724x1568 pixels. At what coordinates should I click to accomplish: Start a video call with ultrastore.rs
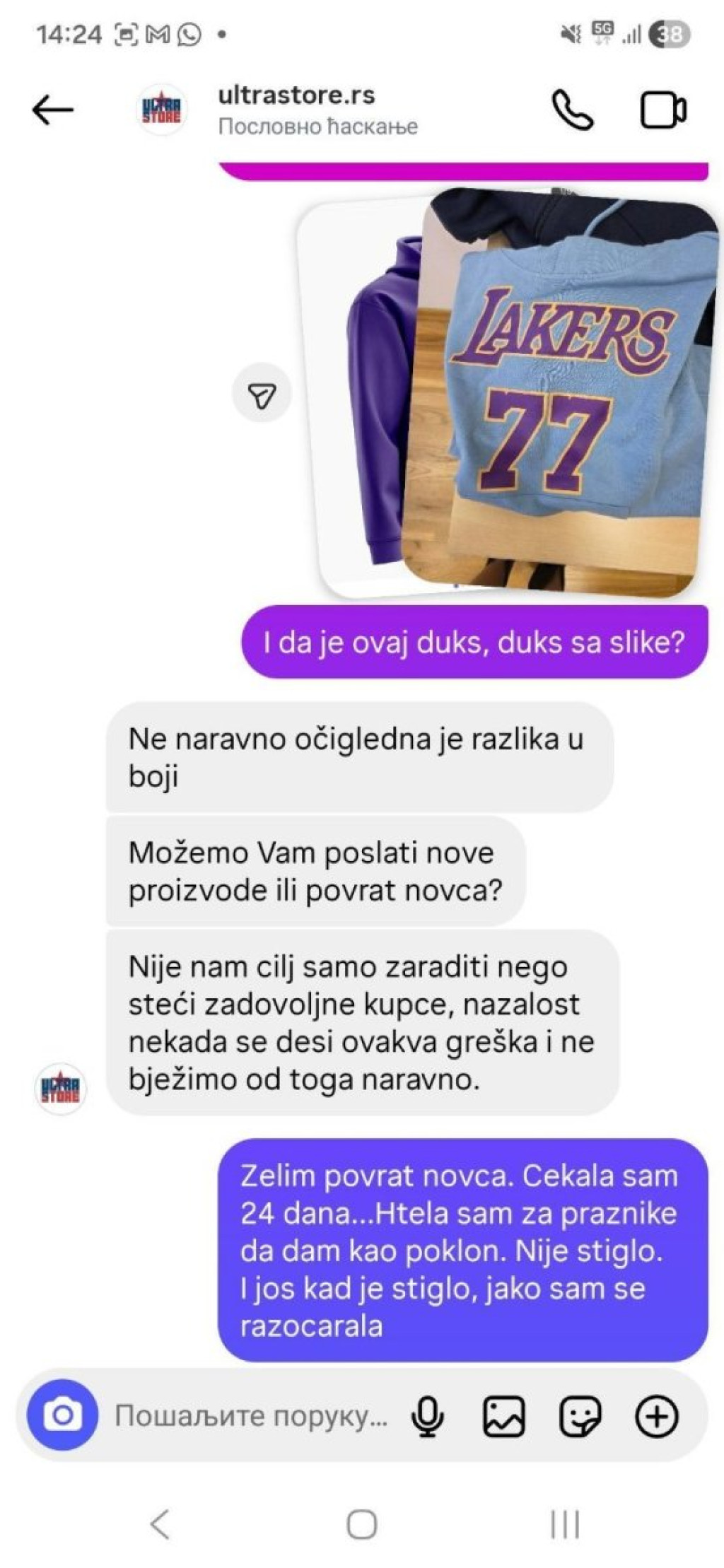(x=662, y=110)
